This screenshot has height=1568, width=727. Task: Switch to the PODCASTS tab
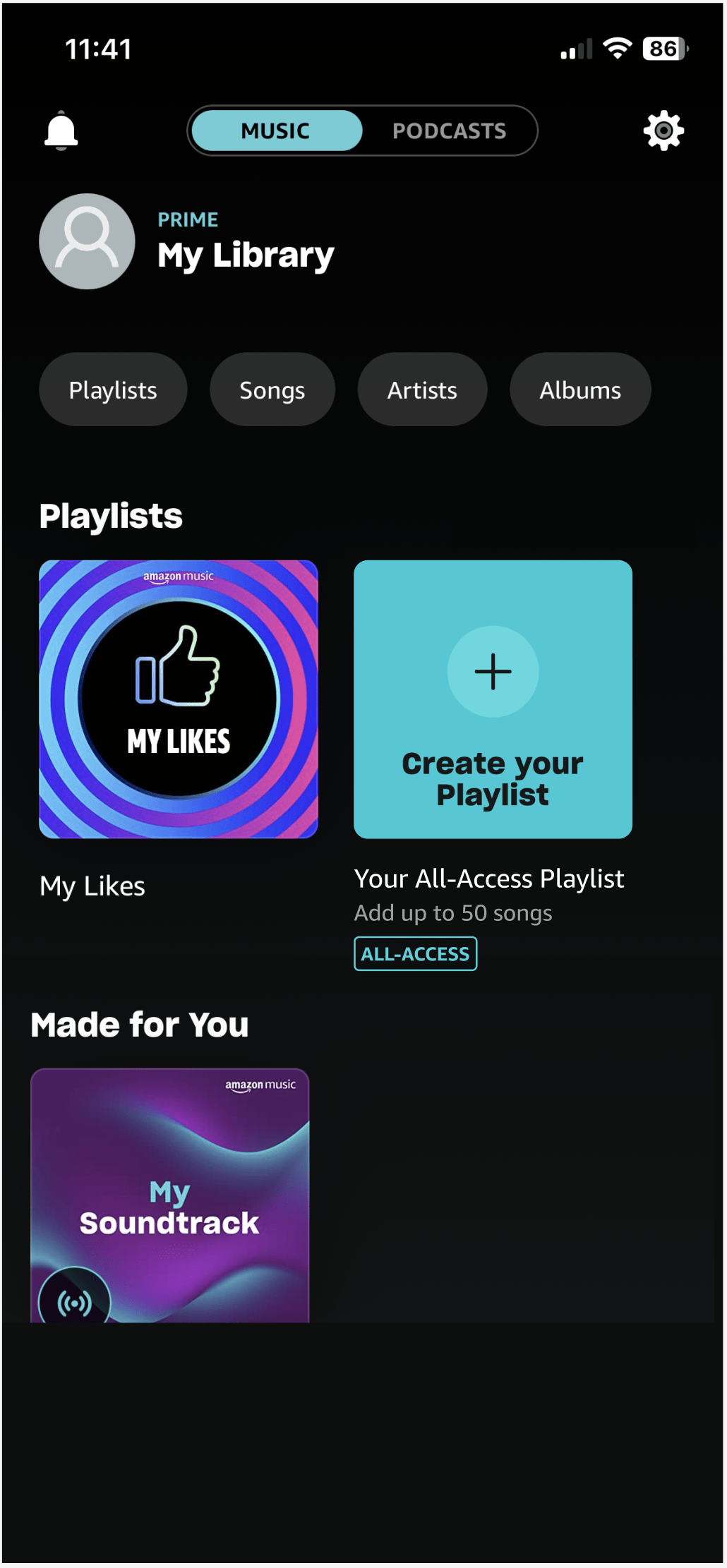(450, 130)
